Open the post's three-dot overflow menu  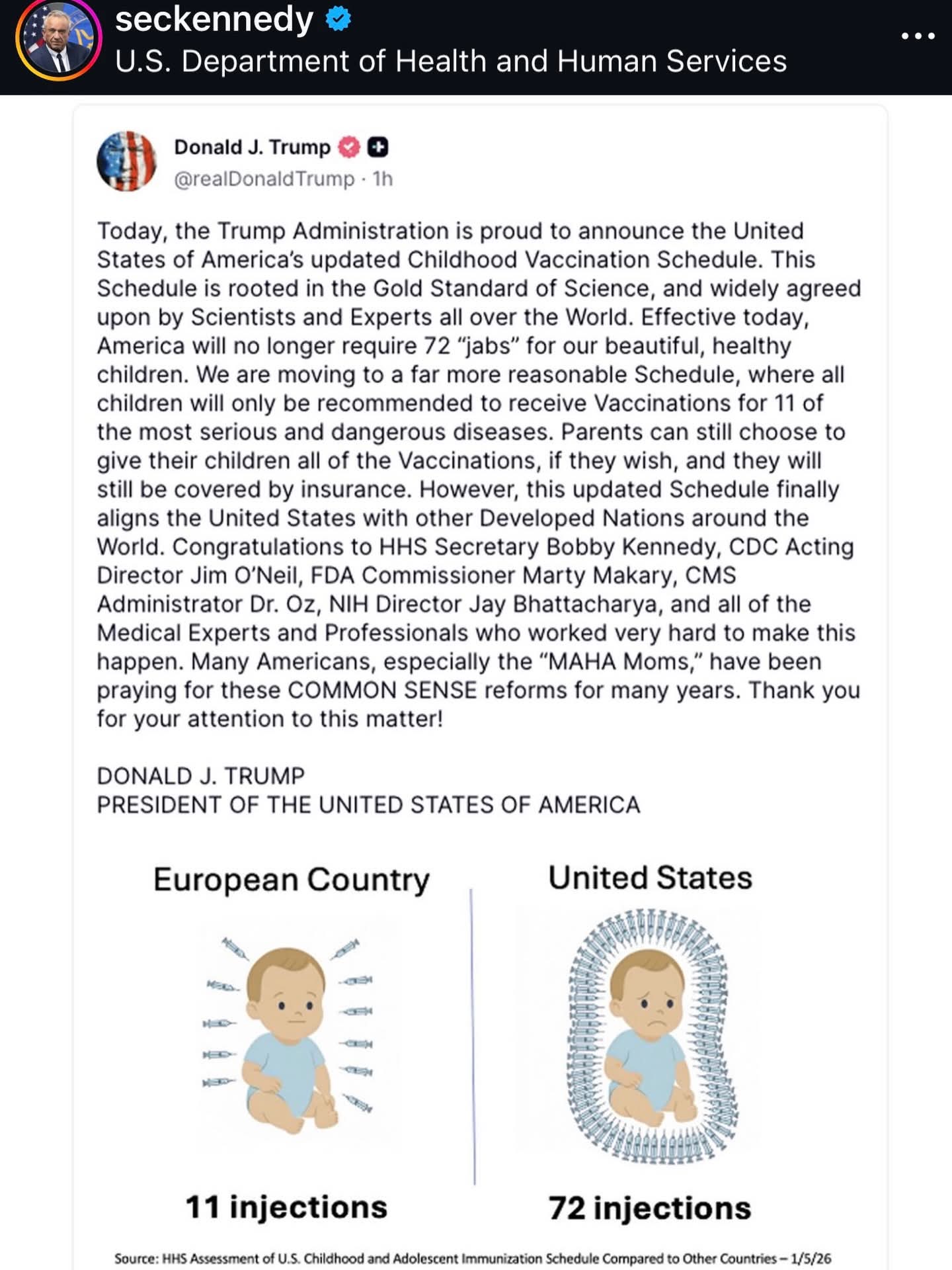[x=918, y=36]
